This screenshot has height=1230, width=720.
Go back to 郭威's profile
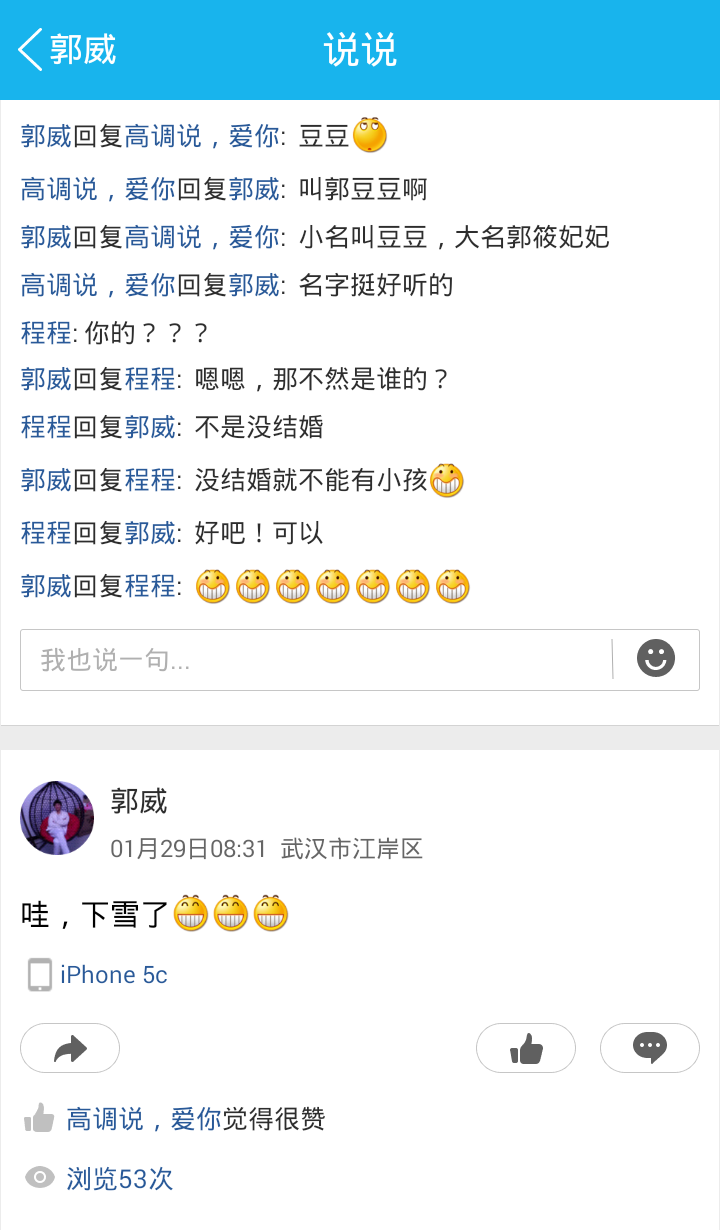coord(66,49)
